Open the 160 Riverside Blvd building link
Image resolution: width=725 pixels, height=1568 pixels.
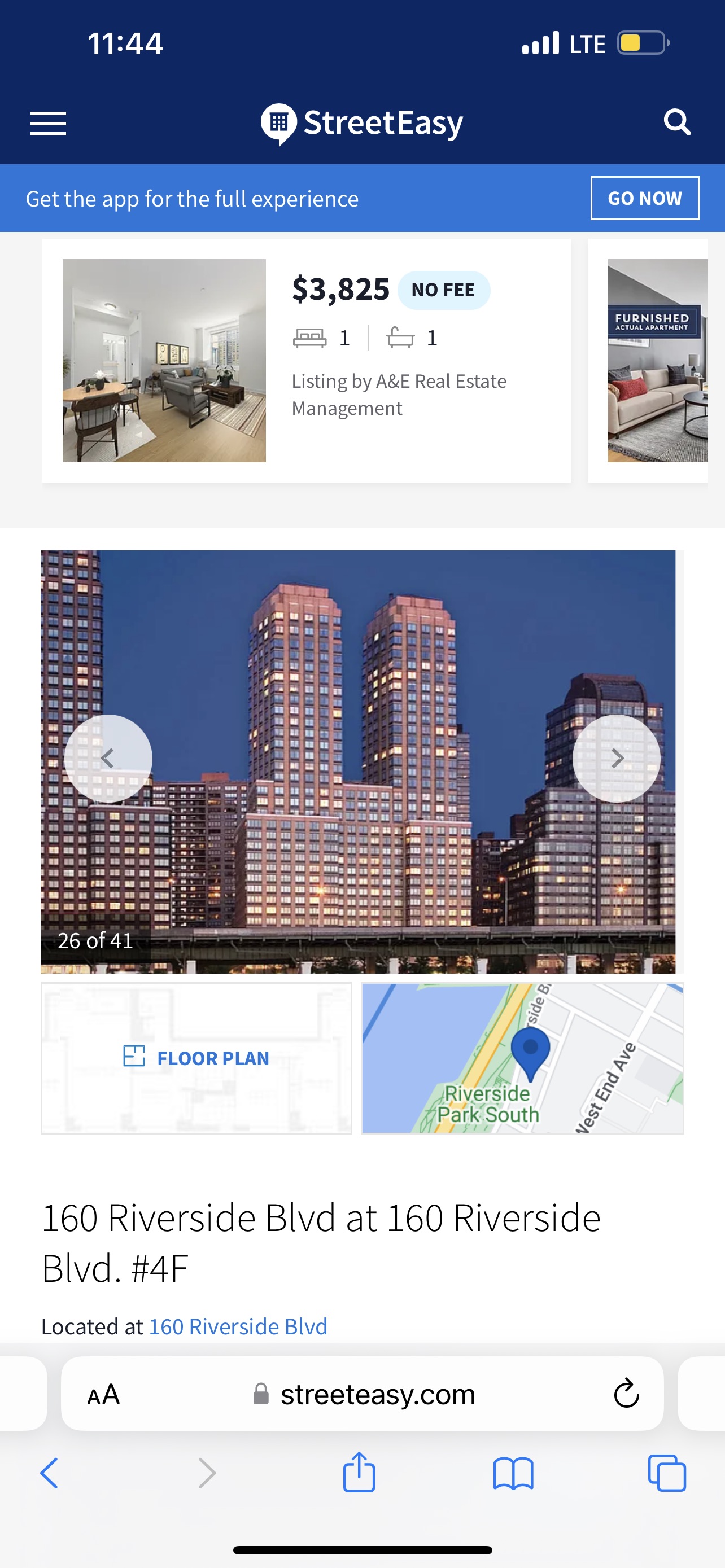coord(238,1326)
